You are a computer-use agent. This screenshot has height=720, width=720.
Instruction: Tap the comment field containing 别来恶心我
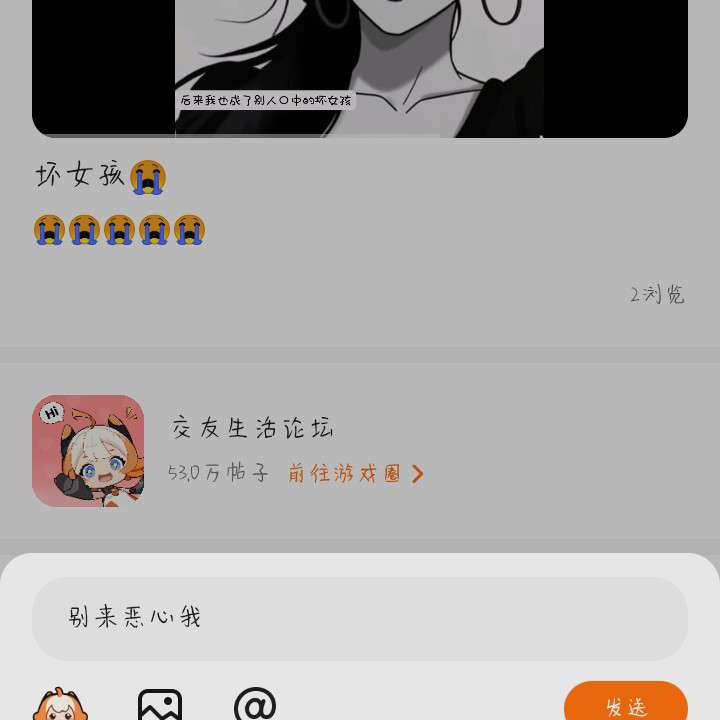pyautogui.click(x=360, y=618)
